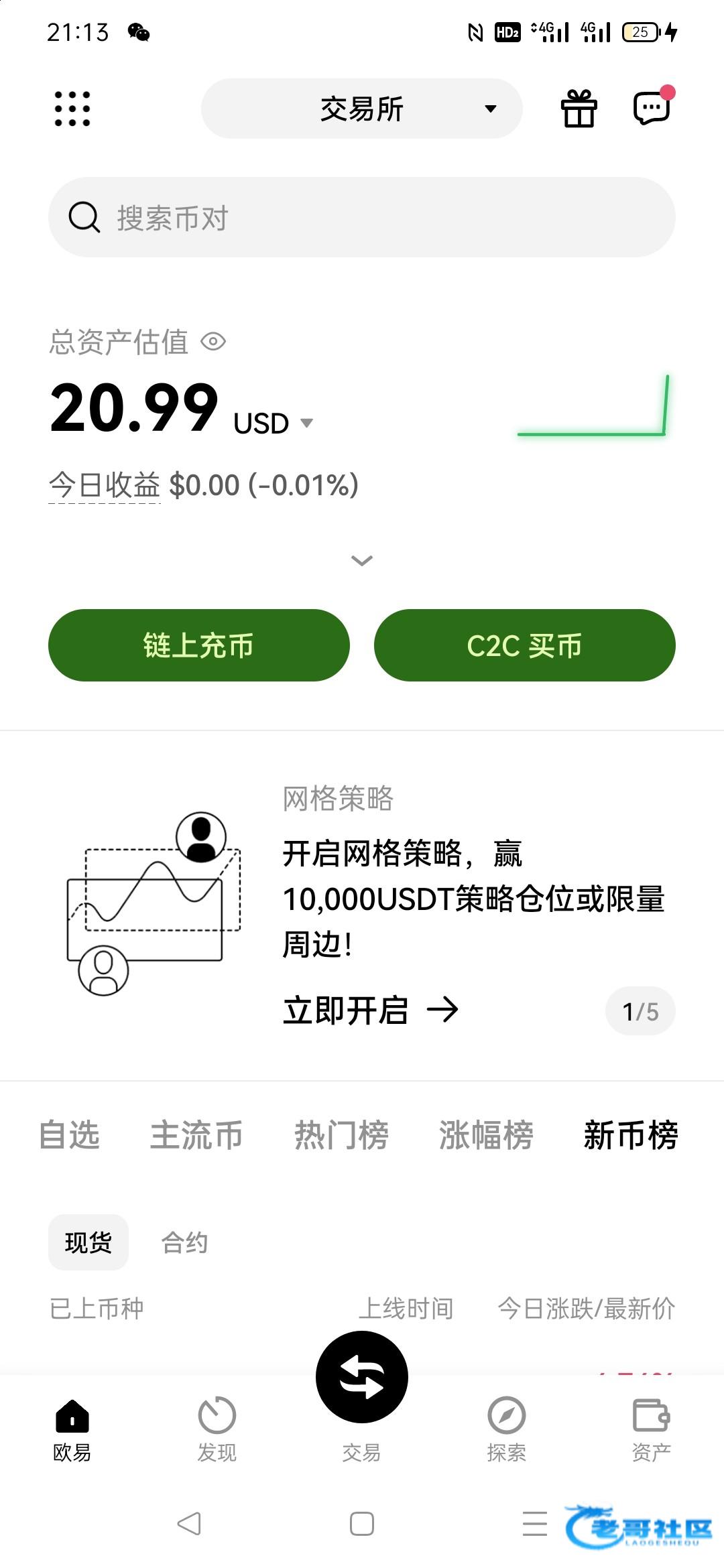The height and width of the screenshot is (1568, 724).
Task: Switch to the 热门榜 tab
Action: click(341, 1135)
